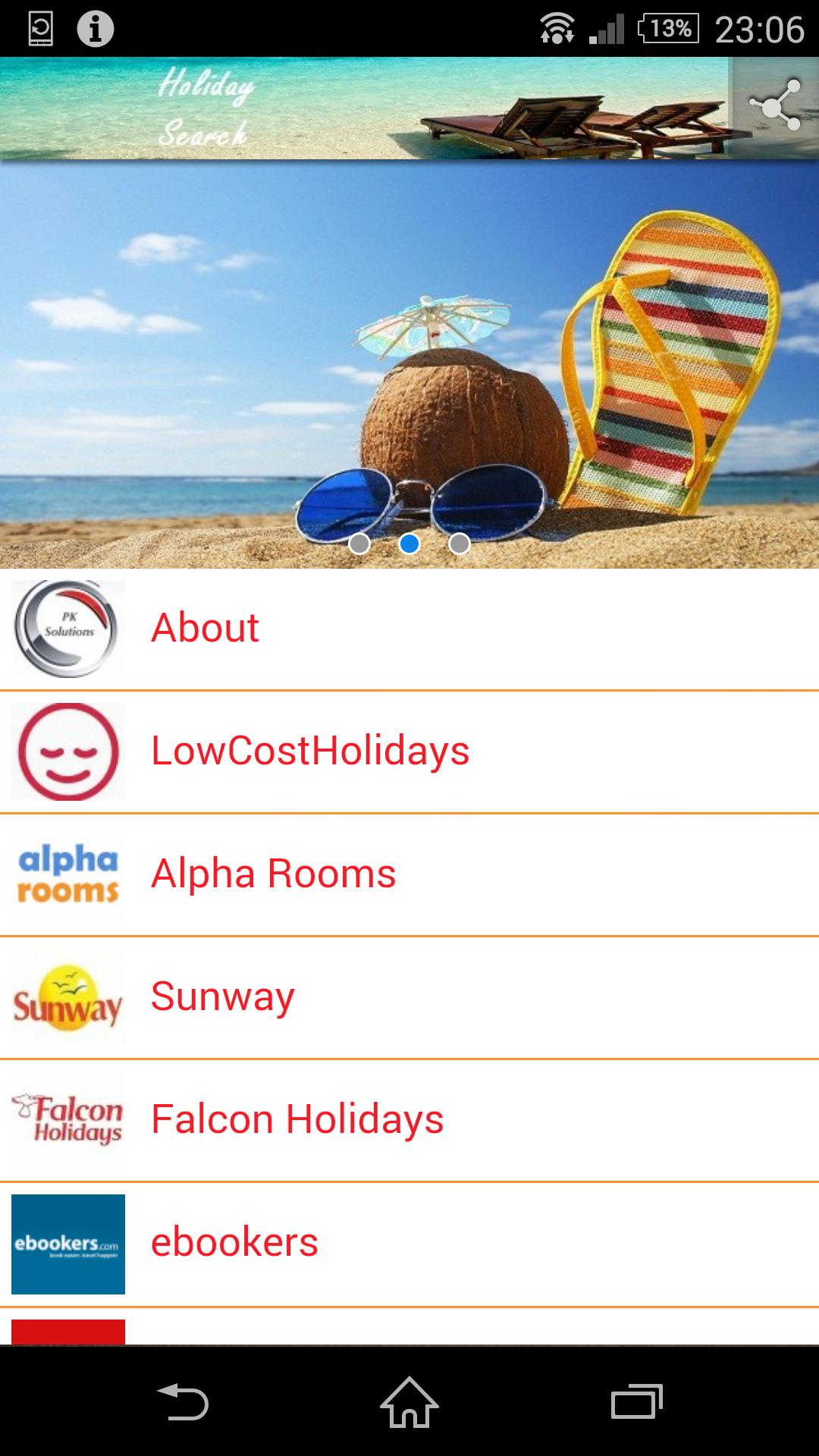Screen dimensions: 819x1456
Task: Activate the middle carousel page indicator
Action: coord(409,543)
